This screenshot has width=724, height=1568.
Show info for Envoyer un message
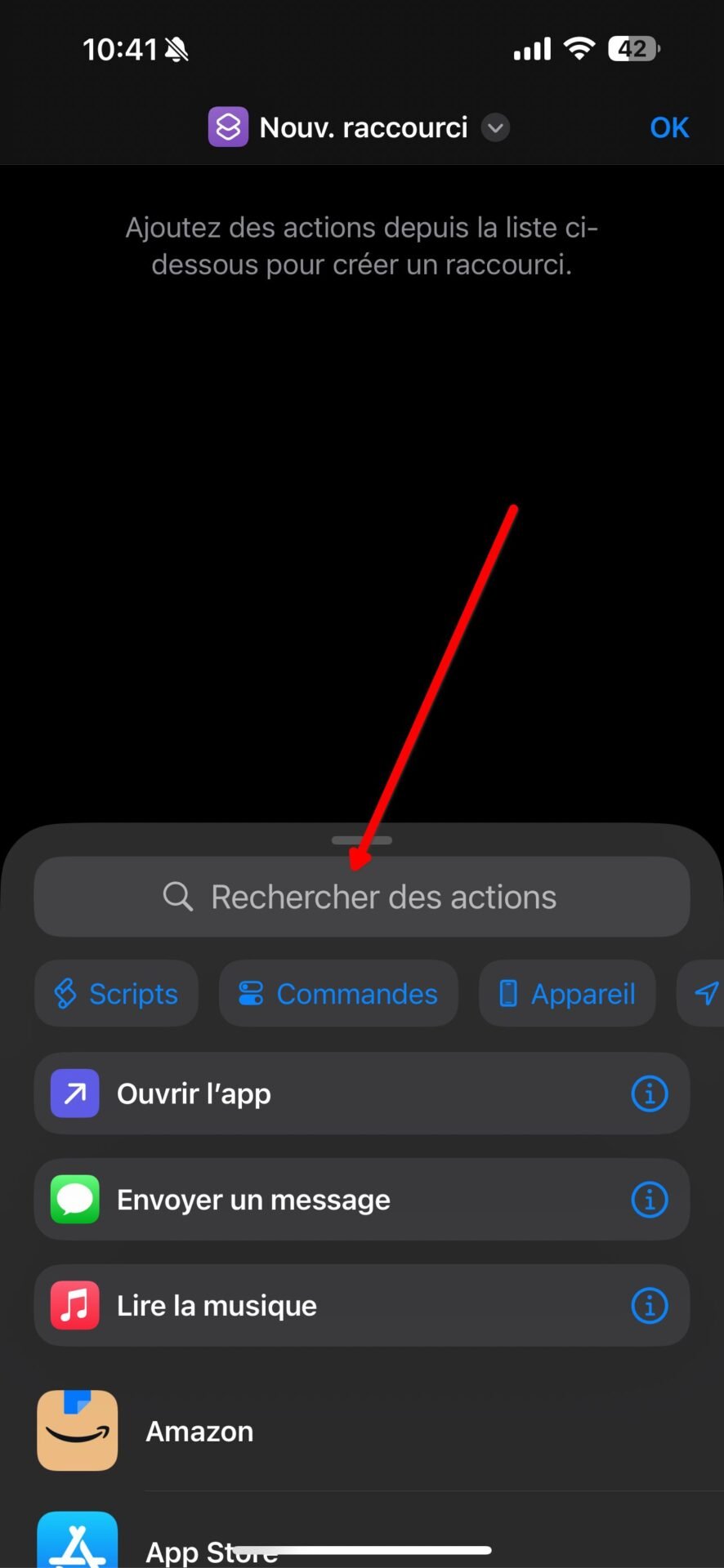coord(650,1200)
